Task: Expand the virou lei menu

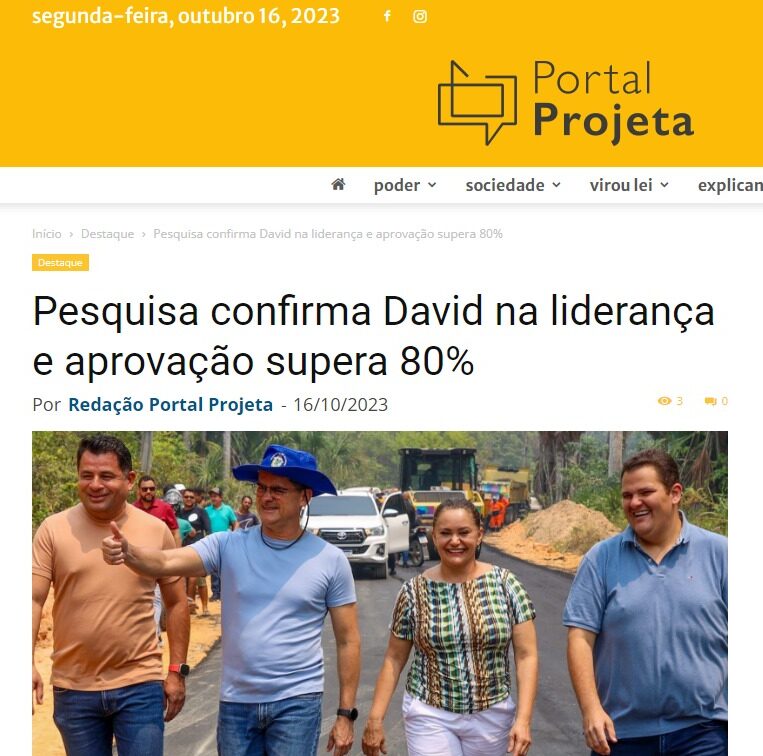Action: coord(629,185)
